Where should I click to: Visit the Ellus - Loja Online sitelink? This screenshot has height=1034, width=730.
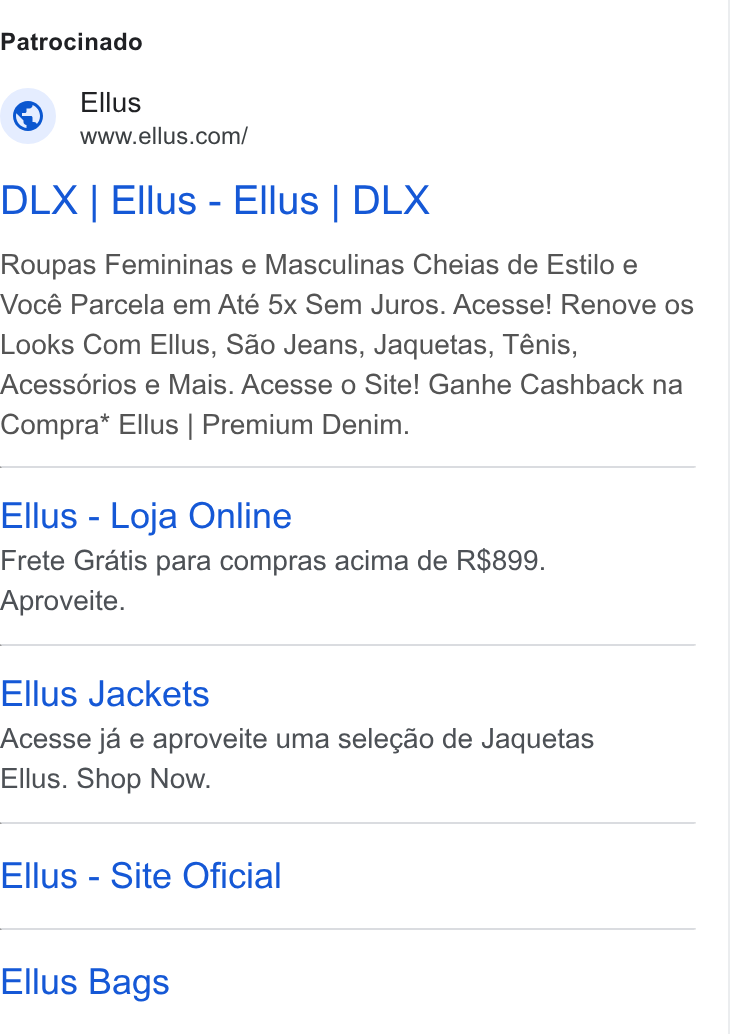(146, 516)
